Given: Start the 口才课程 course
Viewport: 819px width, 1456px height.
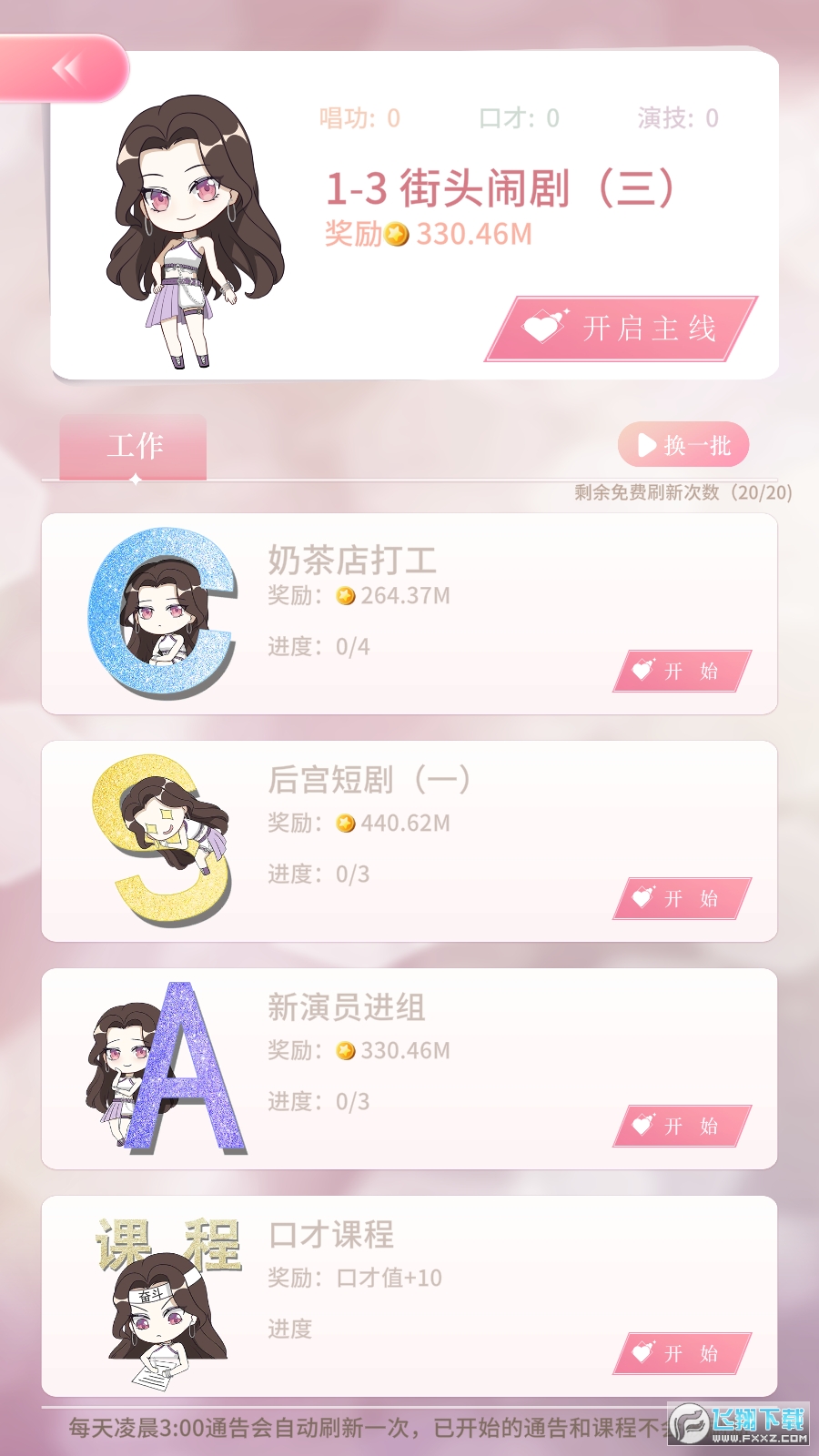Looking at the screenshot, I should [x=682, y=1354].
